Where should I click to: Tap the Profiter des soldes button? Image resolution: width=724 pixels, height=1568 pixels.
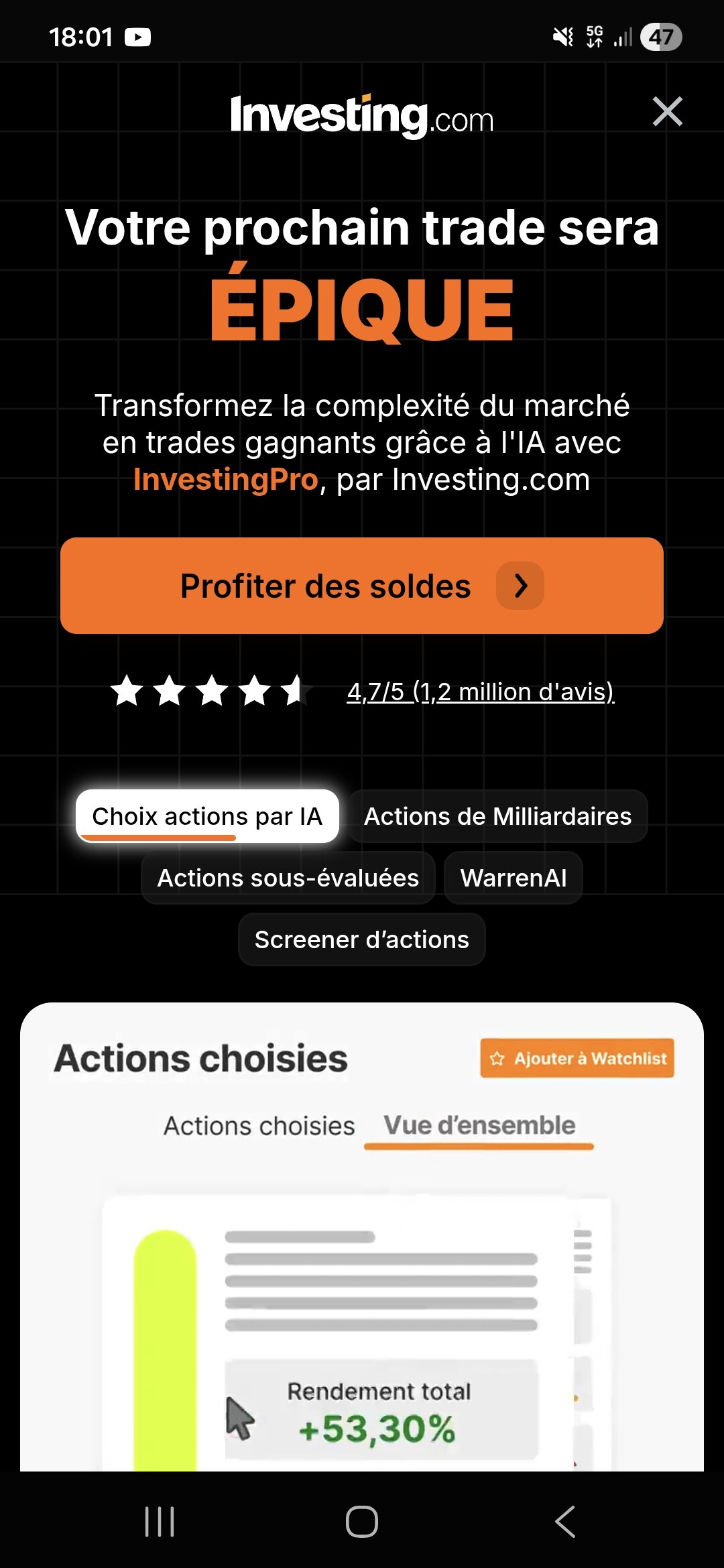pos(362,586)
